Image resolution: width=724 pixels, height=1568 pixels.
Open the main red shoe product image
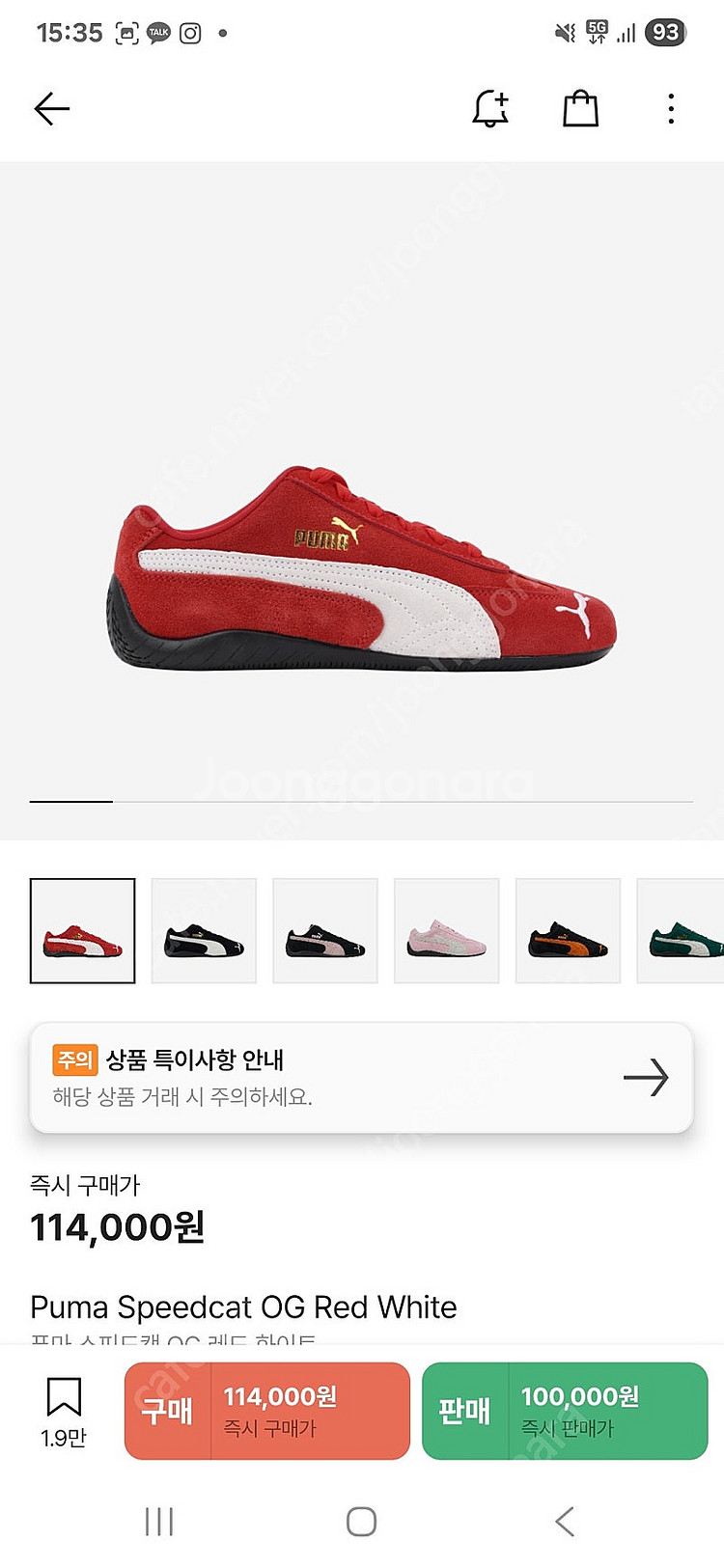pyautogui.click(x=361, y=569)
